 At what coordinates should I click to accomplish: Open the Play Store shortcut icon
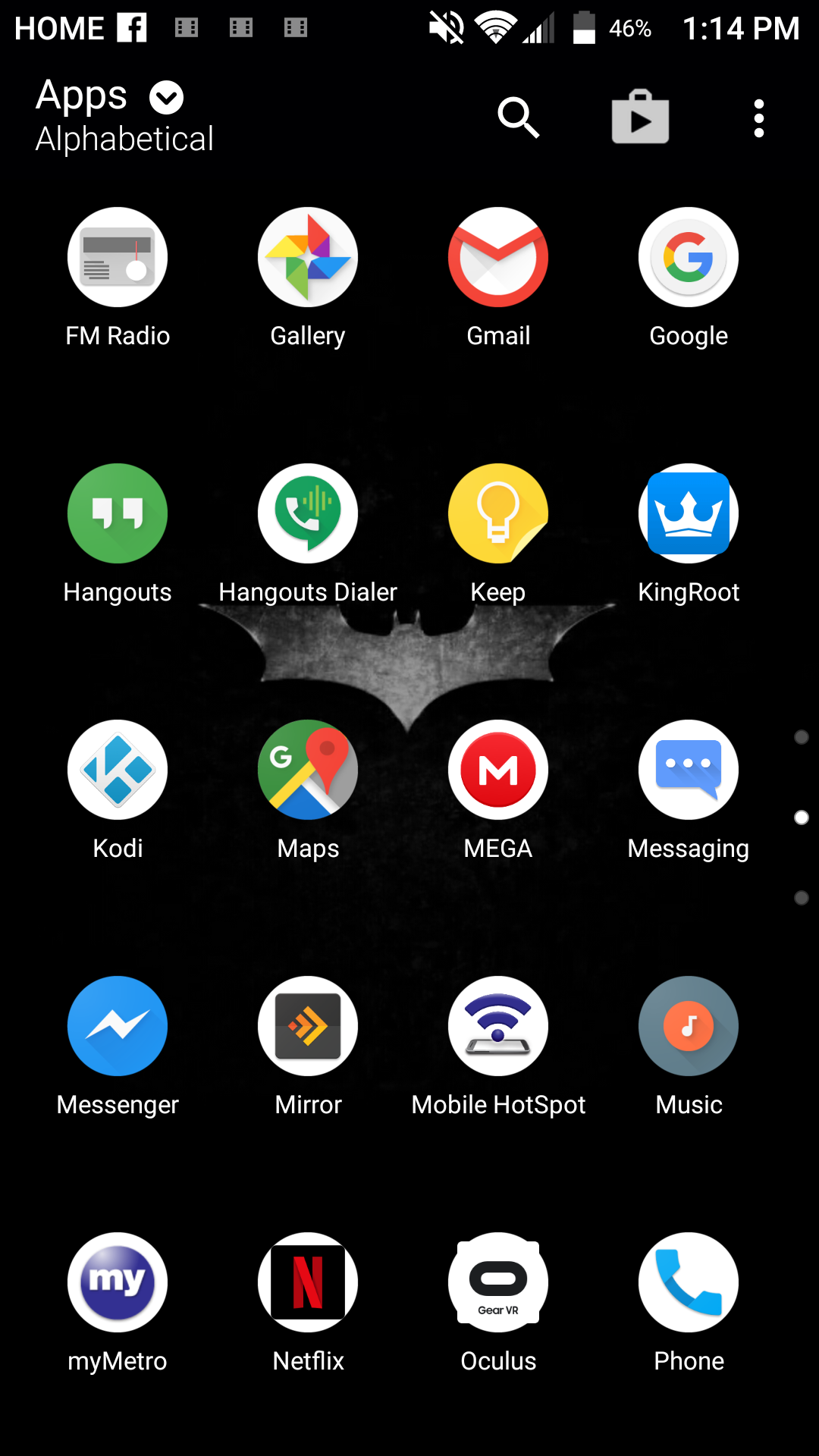tap(640, 118)
